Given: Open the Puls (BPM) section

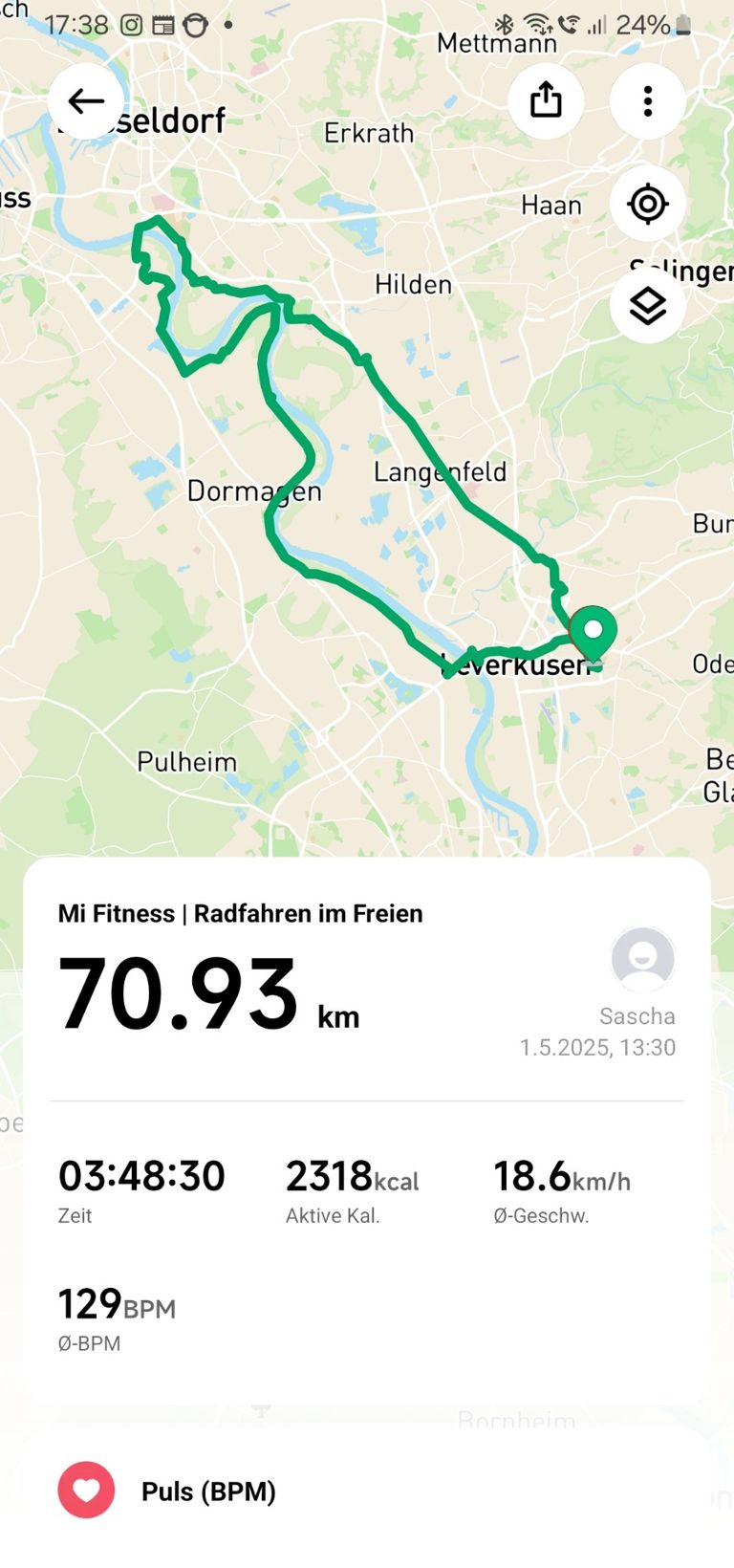Looking at the screenshot, I should coord(208,1491).
